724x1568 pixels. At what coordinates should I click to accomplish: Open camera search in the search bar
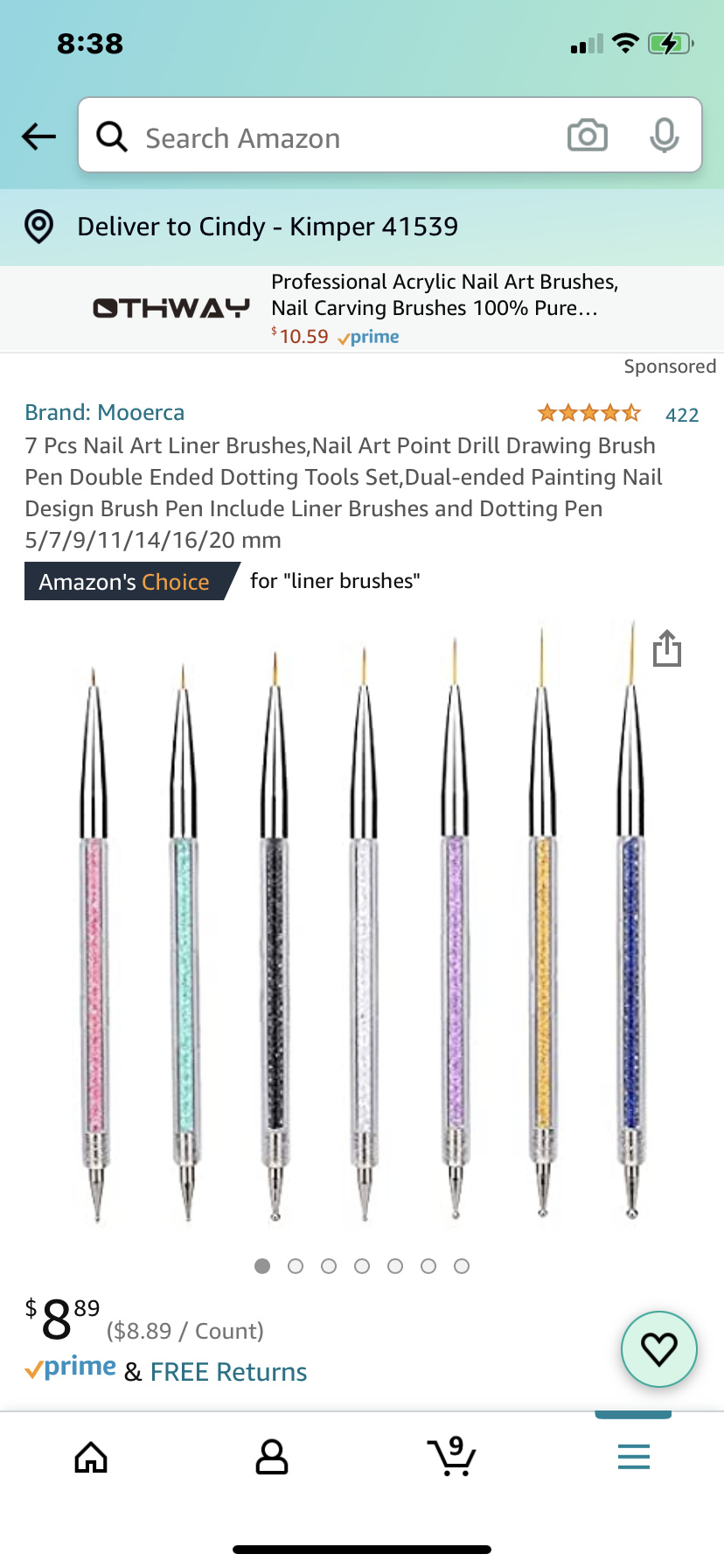(x=587, y=136)
